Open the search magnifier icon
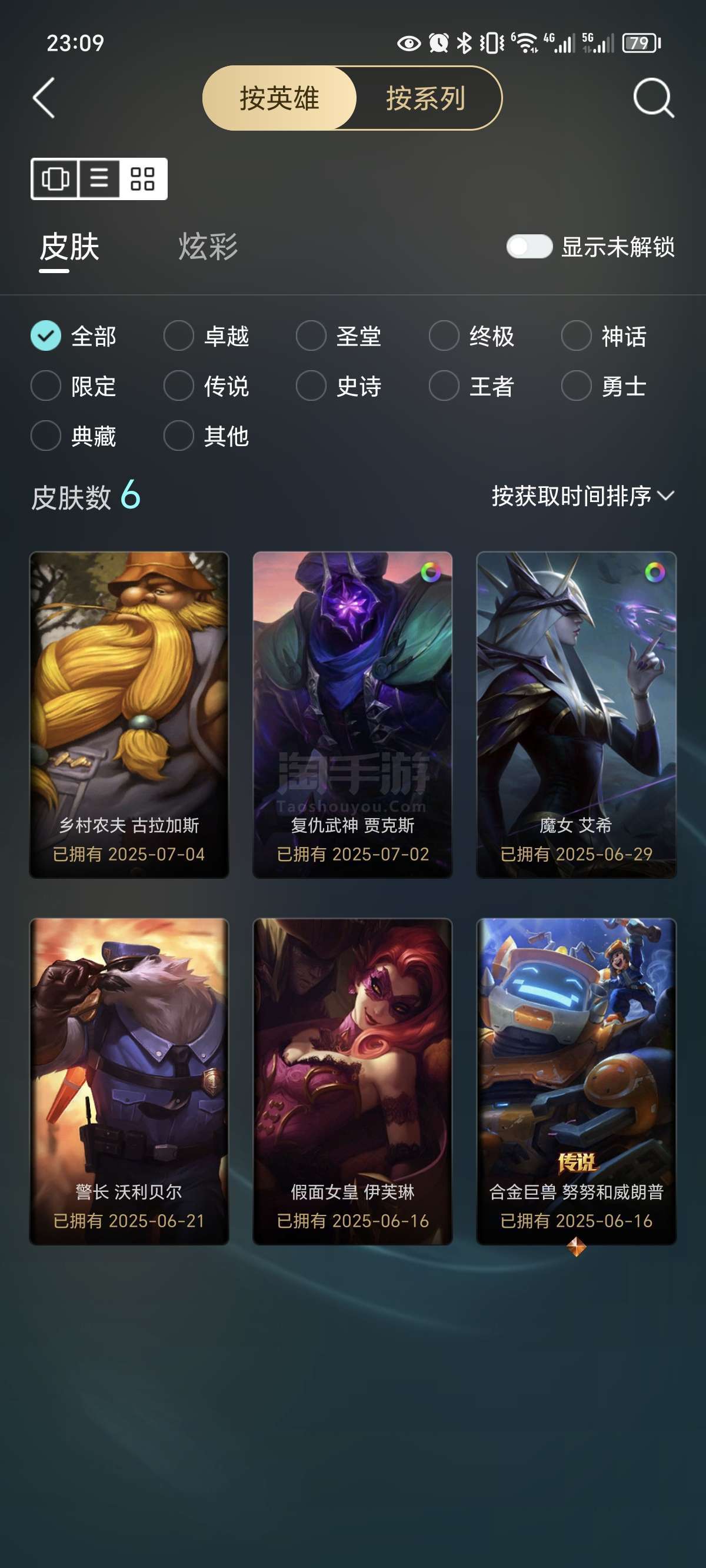This screenshot has width=706, height=1568. click(654, 97)
